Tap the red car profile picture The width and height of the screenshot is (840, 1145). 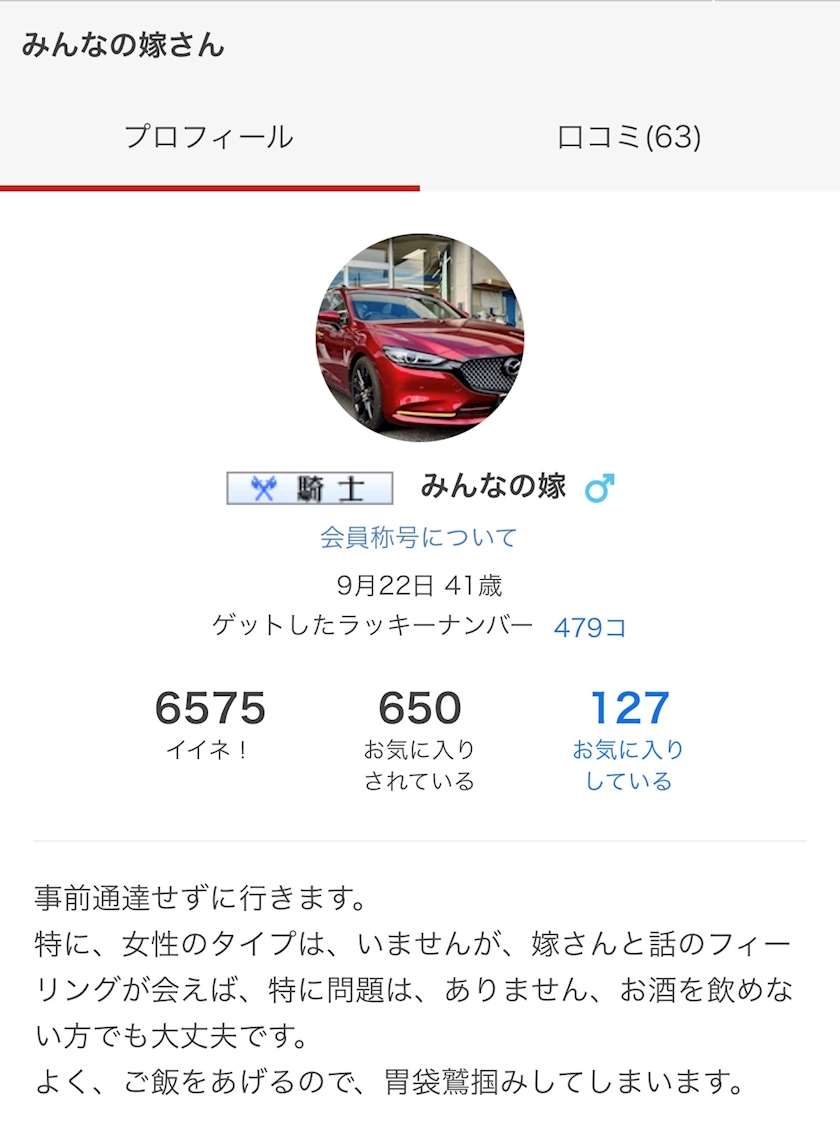tap(420, 337)
